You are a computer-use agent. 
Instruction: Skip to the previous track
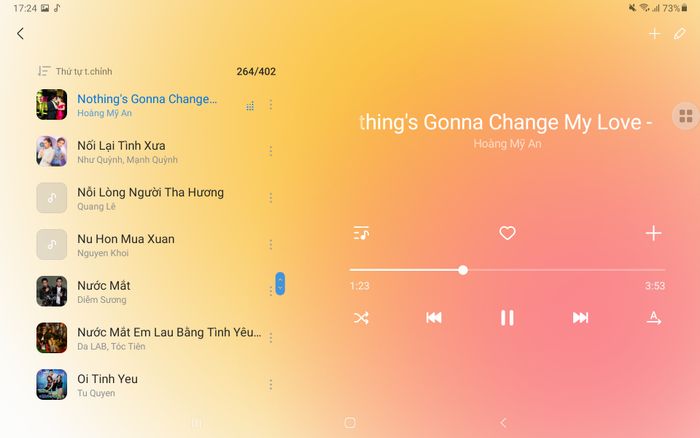point(434,318)
